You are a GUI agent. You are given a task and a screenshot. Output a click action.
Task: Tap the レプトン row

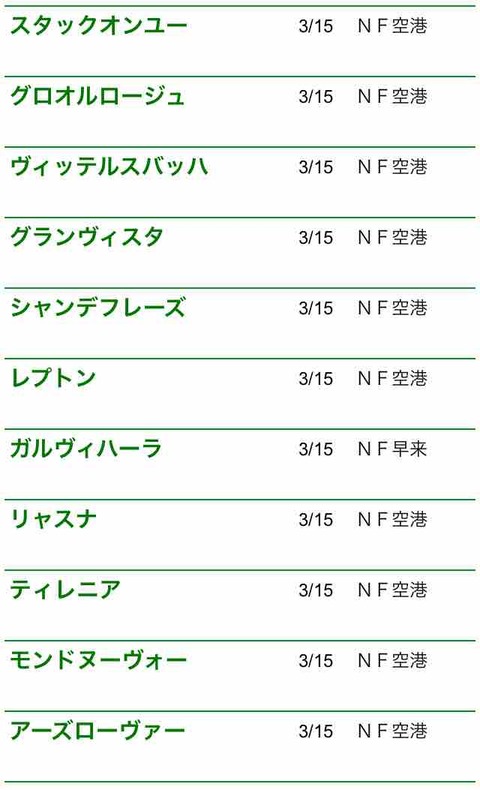pyautogui.click(x=240, y=394)
